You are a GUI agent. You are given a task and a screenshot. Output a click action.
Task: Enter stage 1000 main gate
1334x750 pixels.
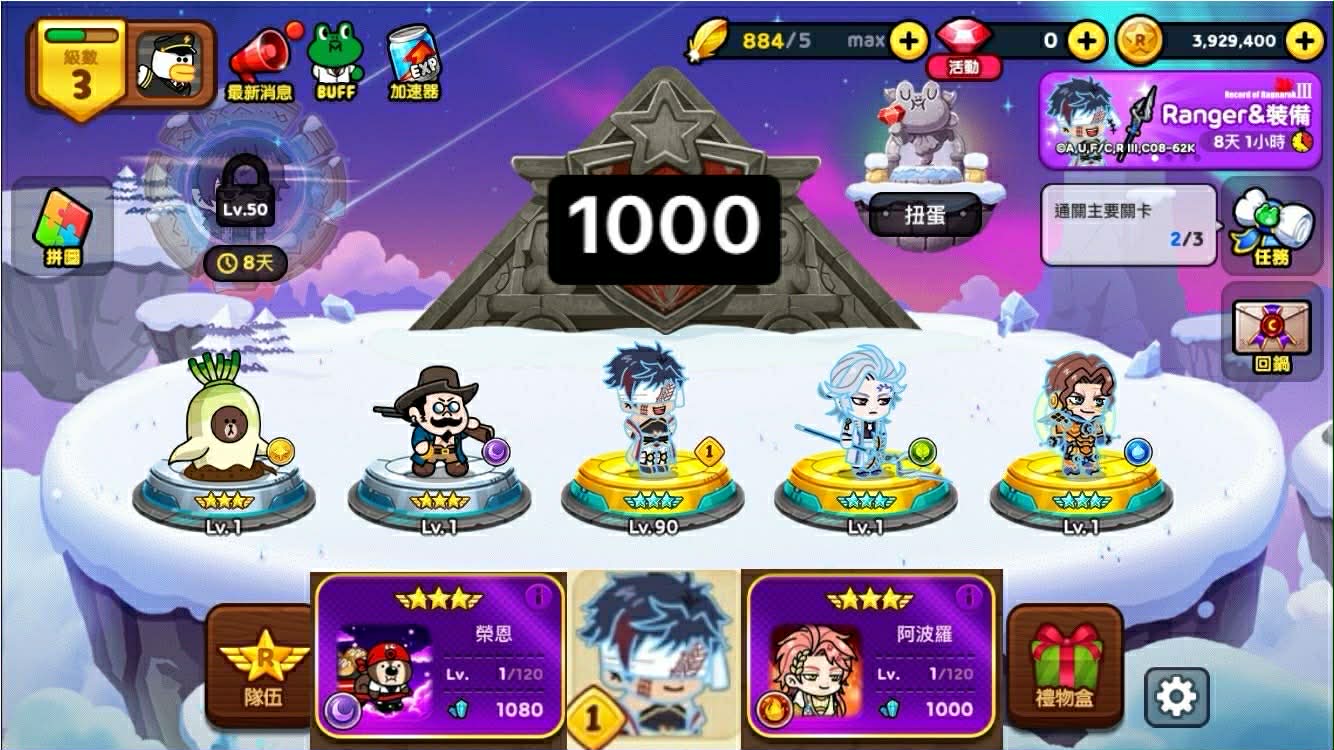click(x=664, y=230)
